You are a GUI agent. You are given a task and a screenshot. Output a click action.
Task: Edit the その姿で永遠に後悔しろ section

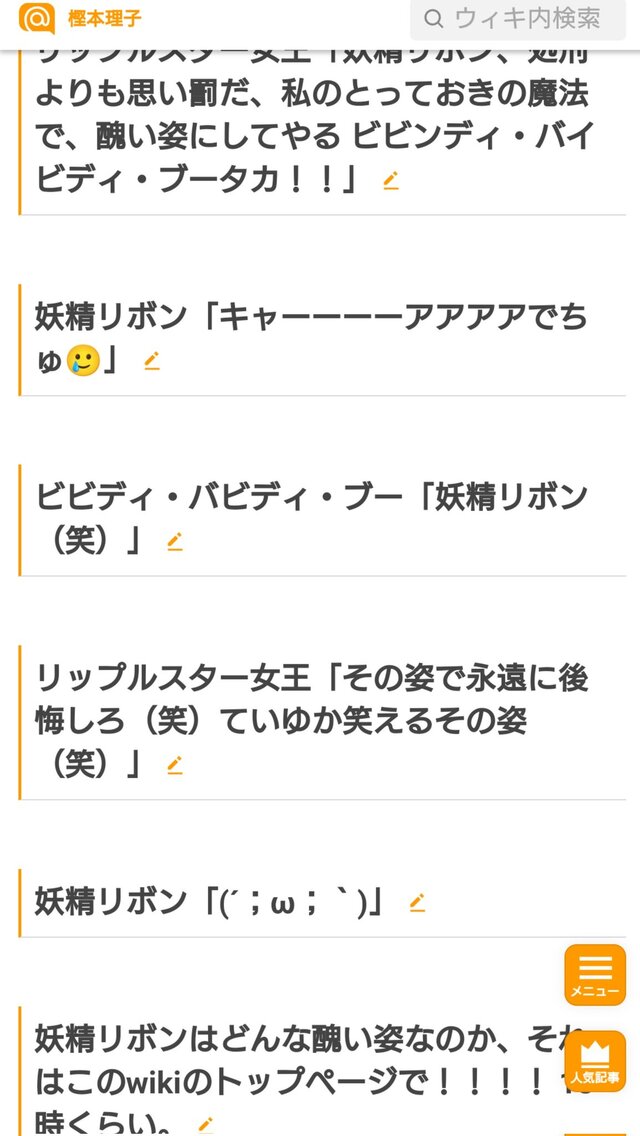pos(175,765)
